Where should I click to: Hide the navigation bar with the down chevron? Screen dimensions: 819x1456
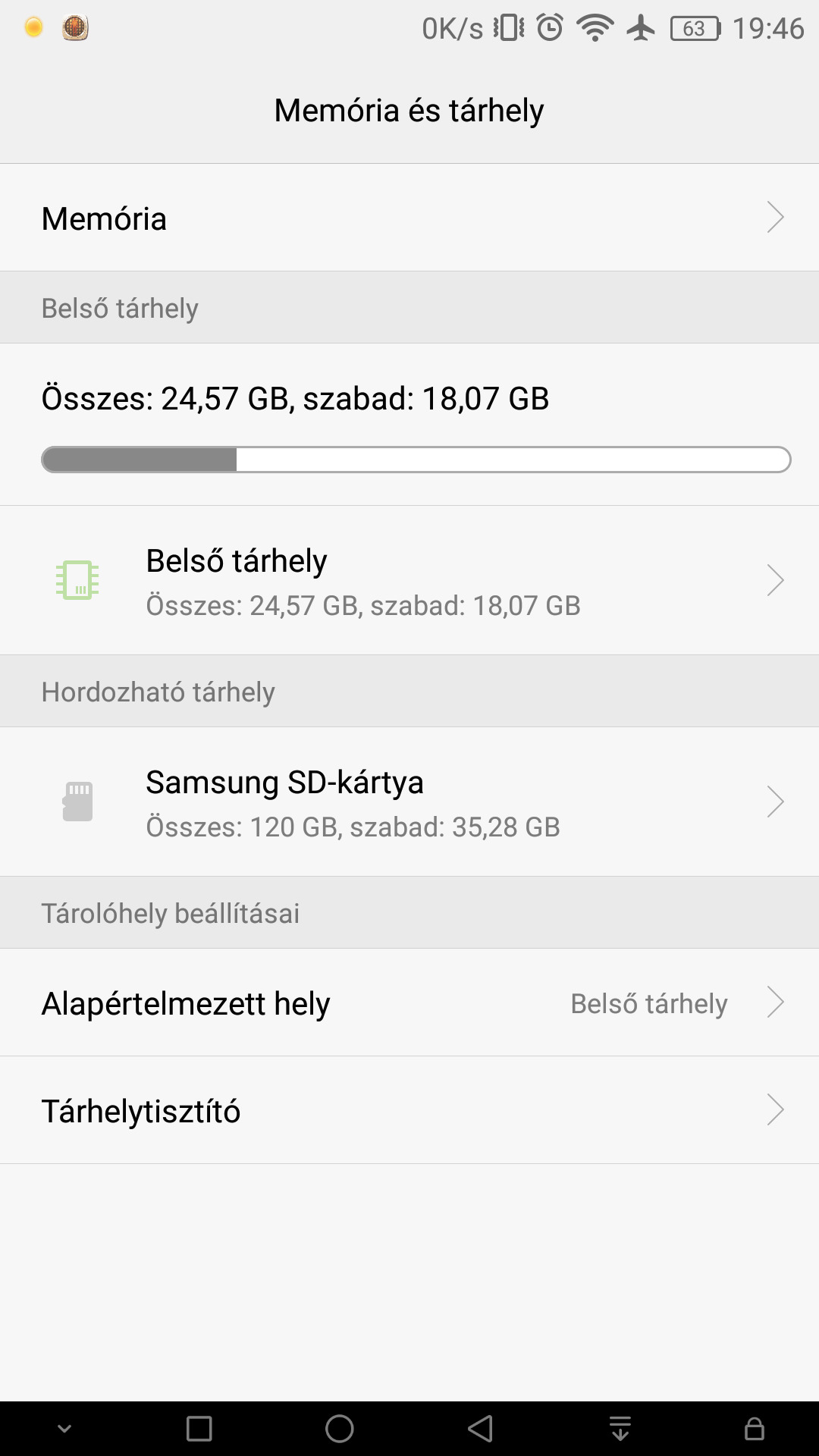[64, 1429]
